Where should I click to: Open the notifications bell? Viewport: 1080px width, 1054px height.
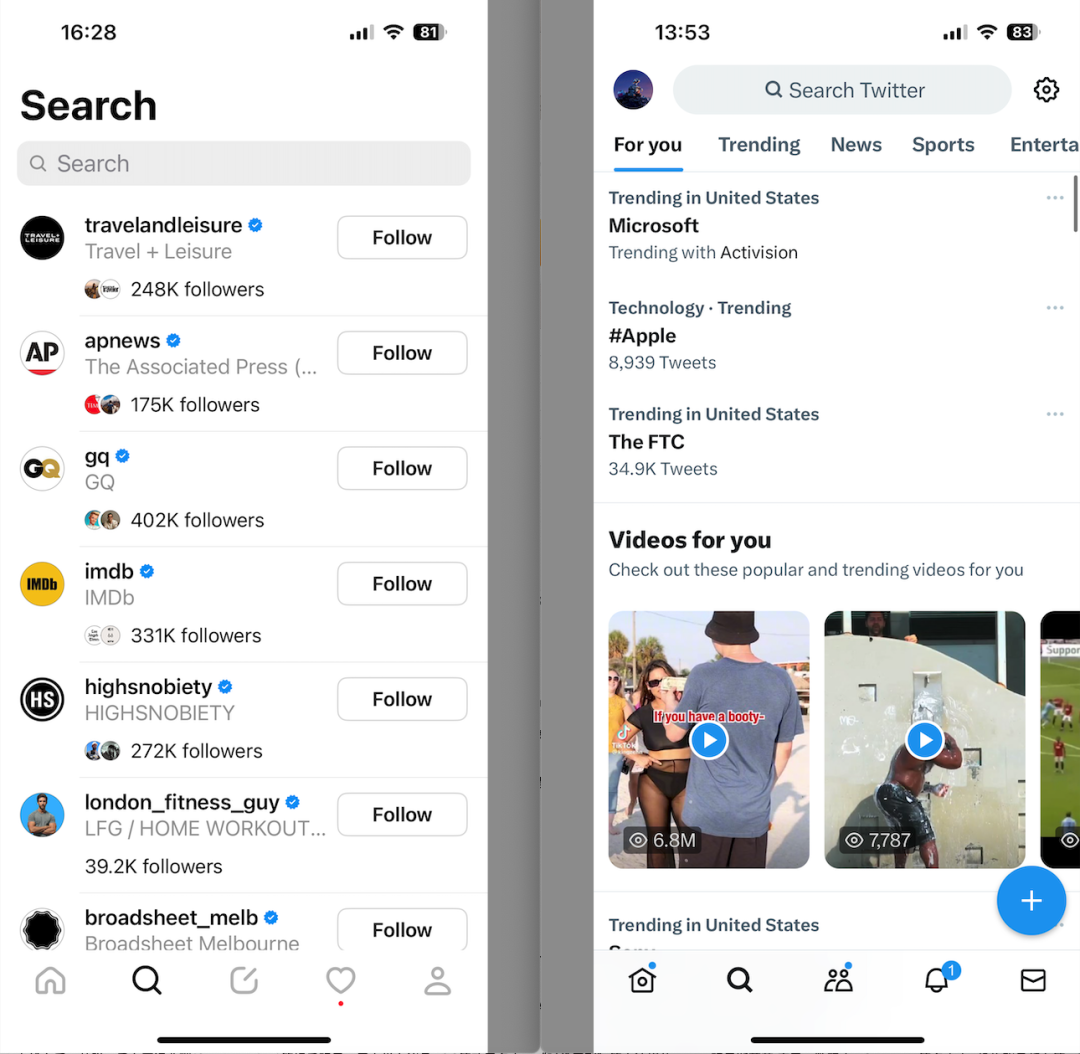click(x=937, y=981)
